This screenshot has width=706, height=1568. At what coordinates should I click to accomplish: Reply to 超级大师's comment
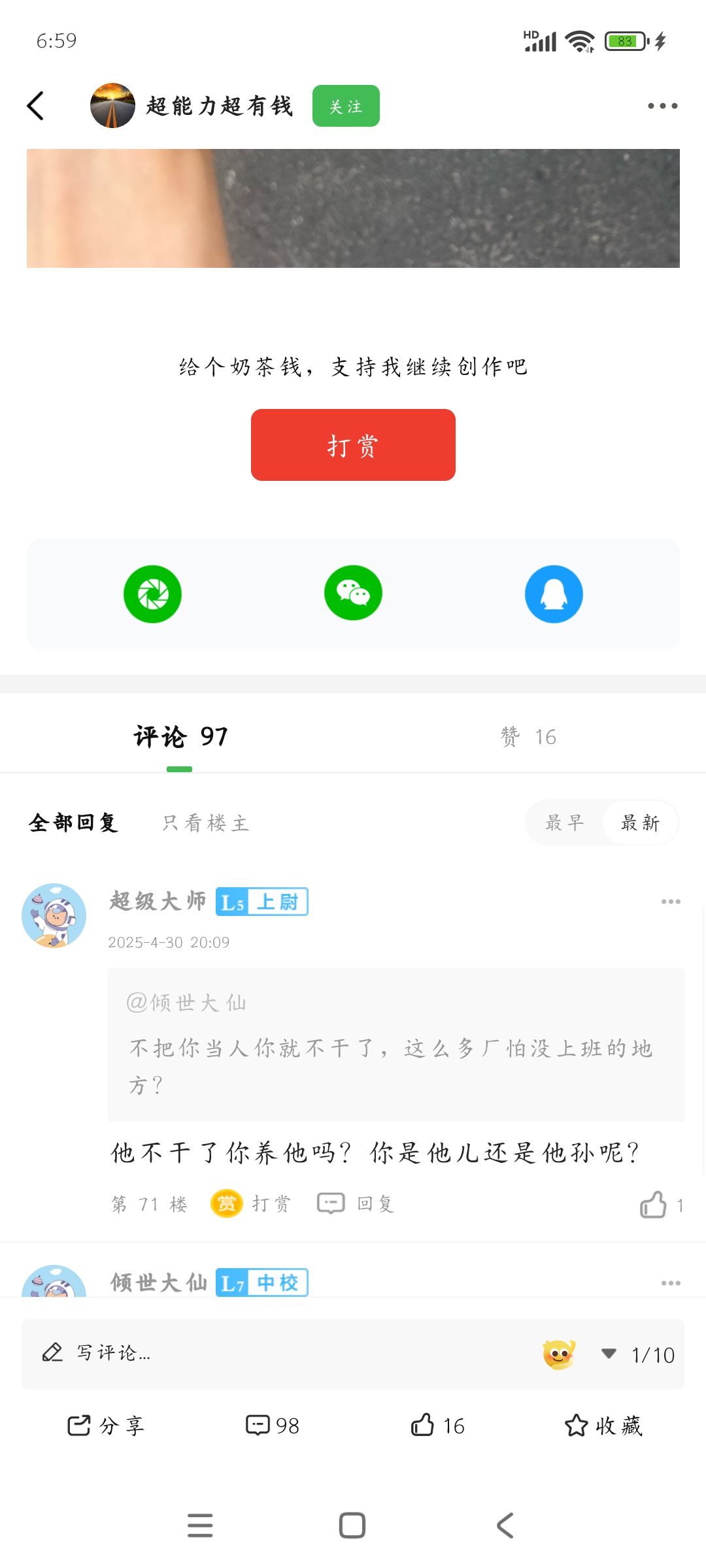(356, 1203)
